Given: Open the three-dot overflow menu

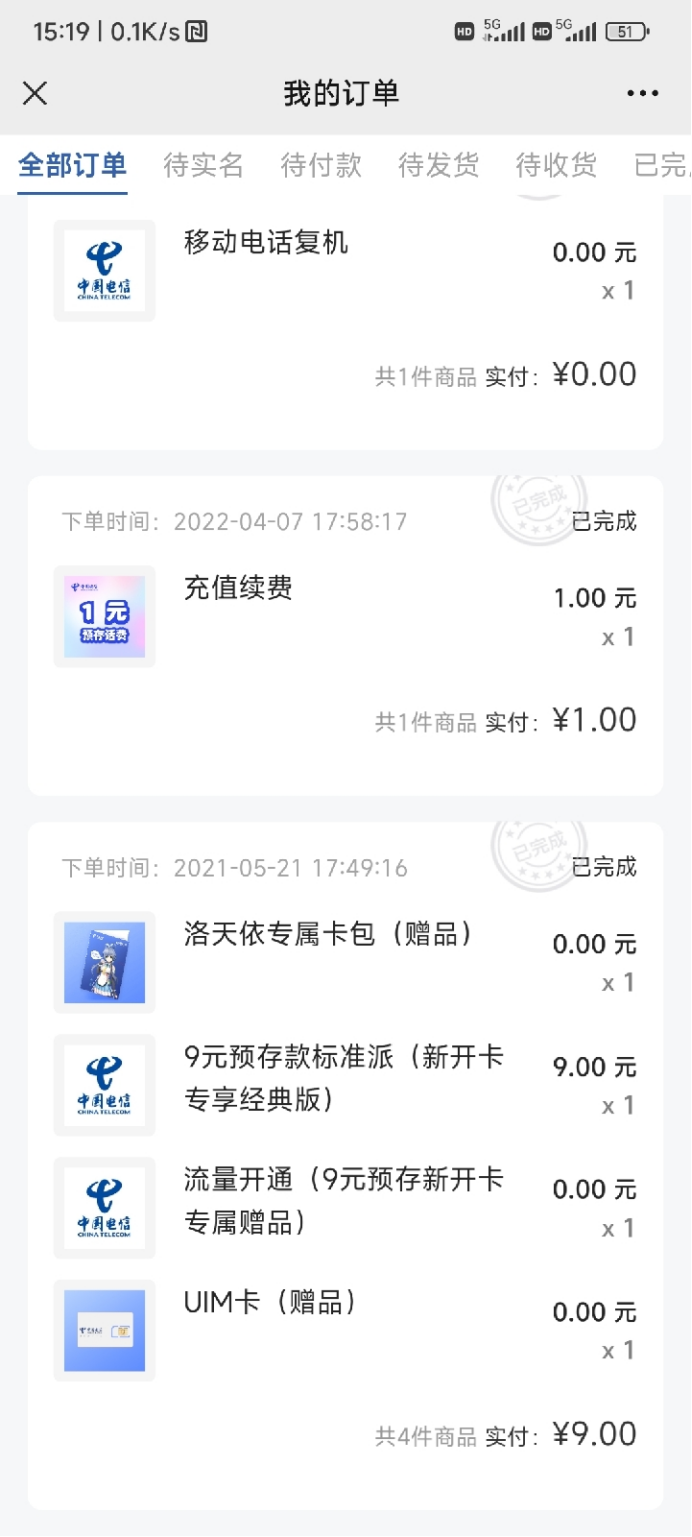Looking at the screenshot, I should click(642, 94).
